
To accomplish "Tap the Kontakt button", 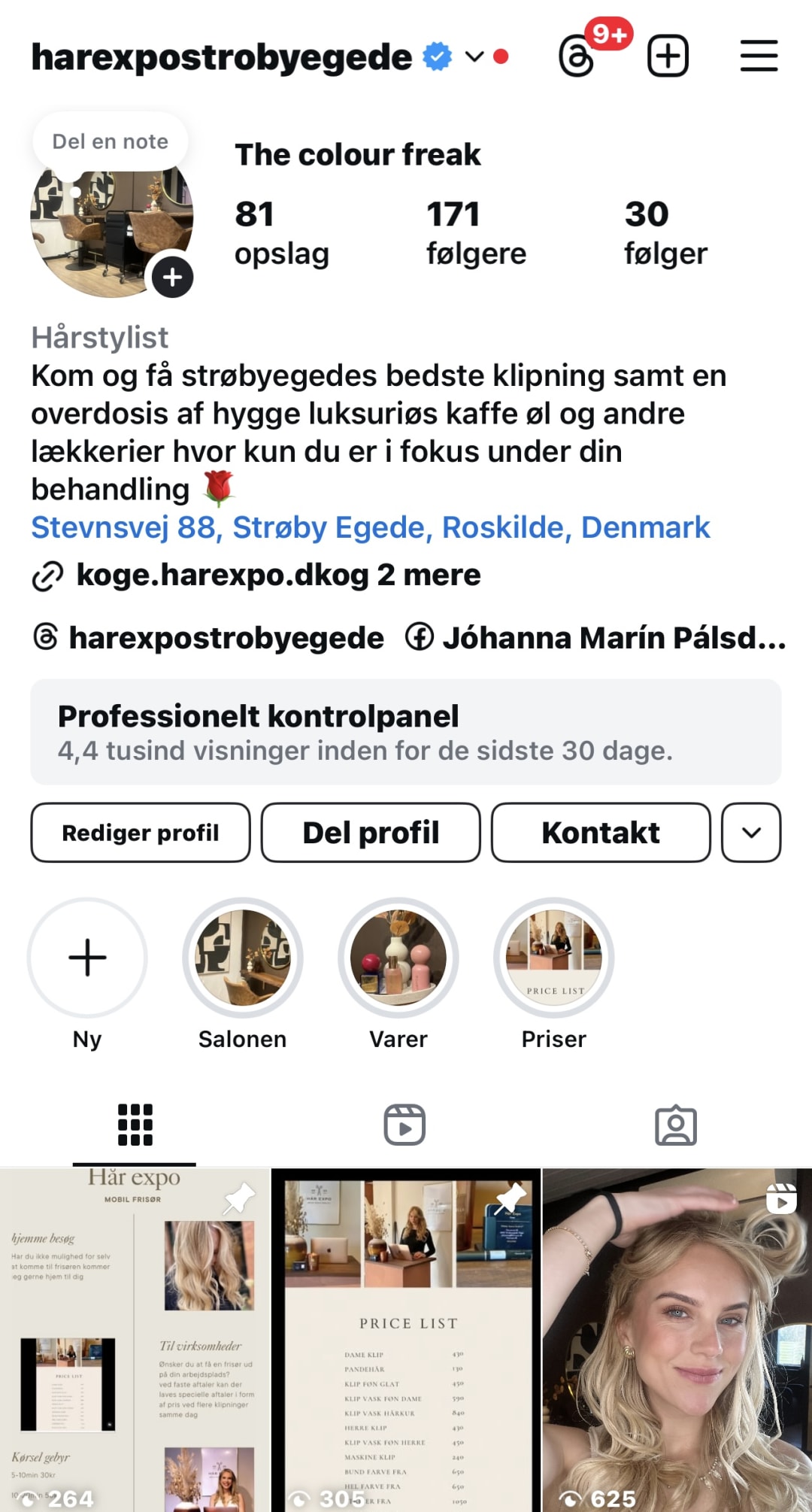I will (601, 833).
